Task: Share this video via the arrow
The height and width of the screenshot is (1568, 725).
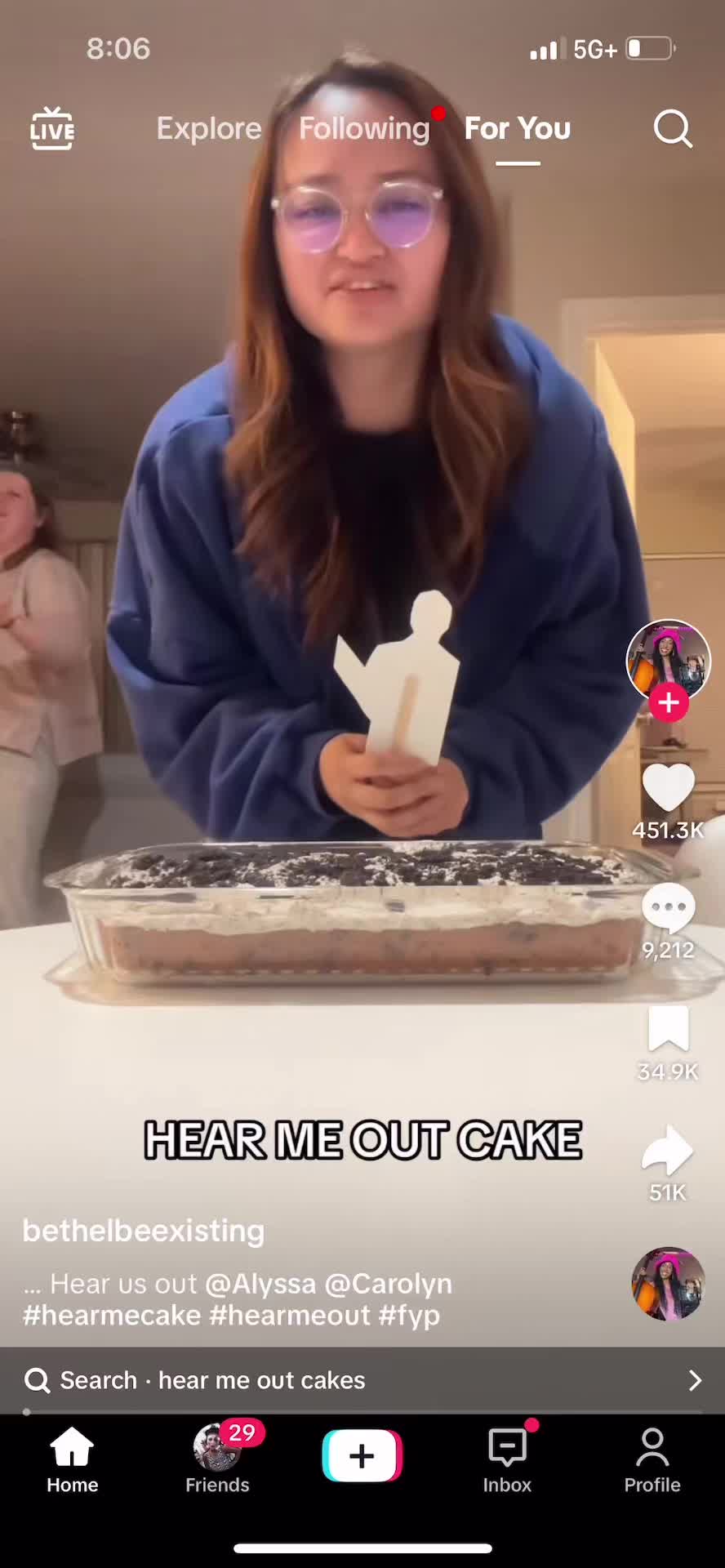Action: click(668, 1150)
